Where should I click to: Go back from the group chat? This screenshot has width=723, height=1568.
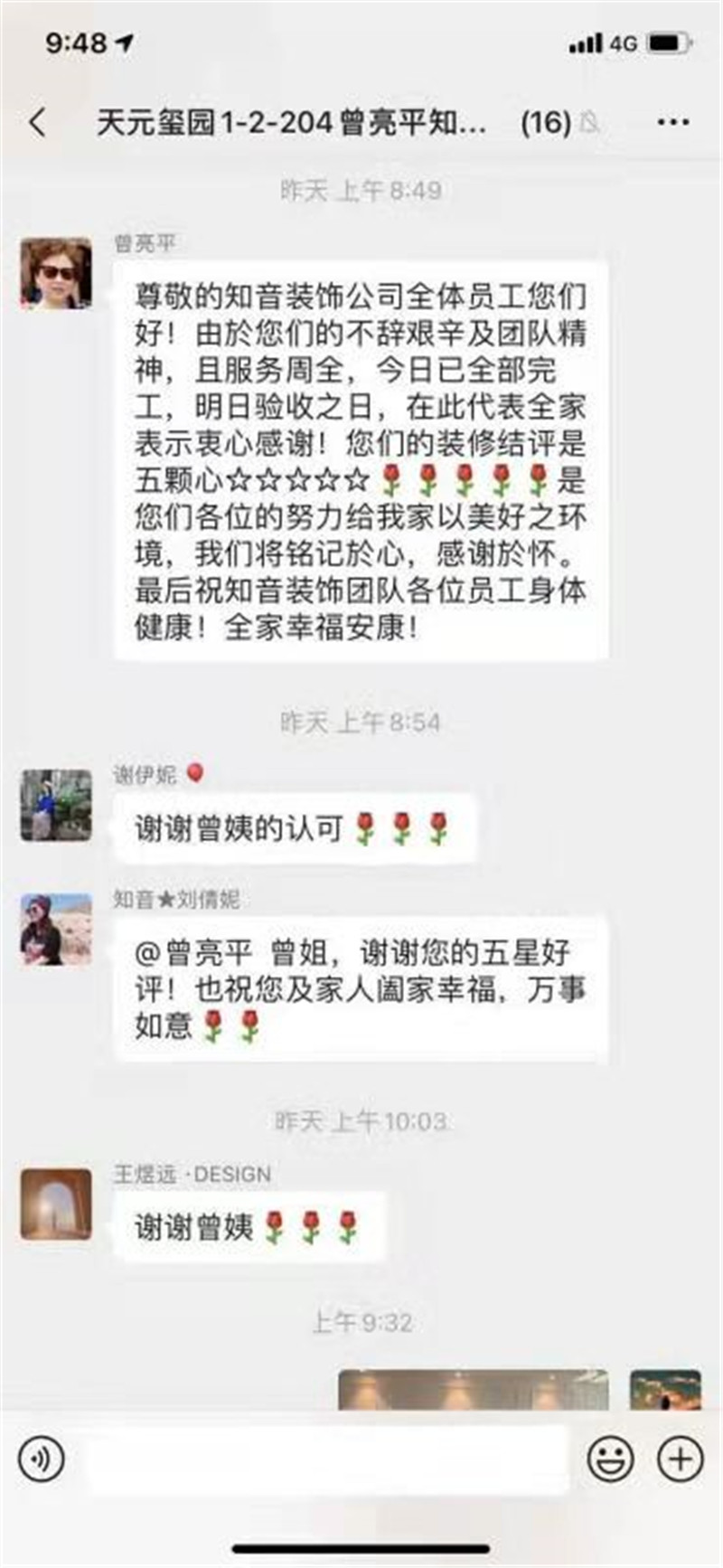38,122
